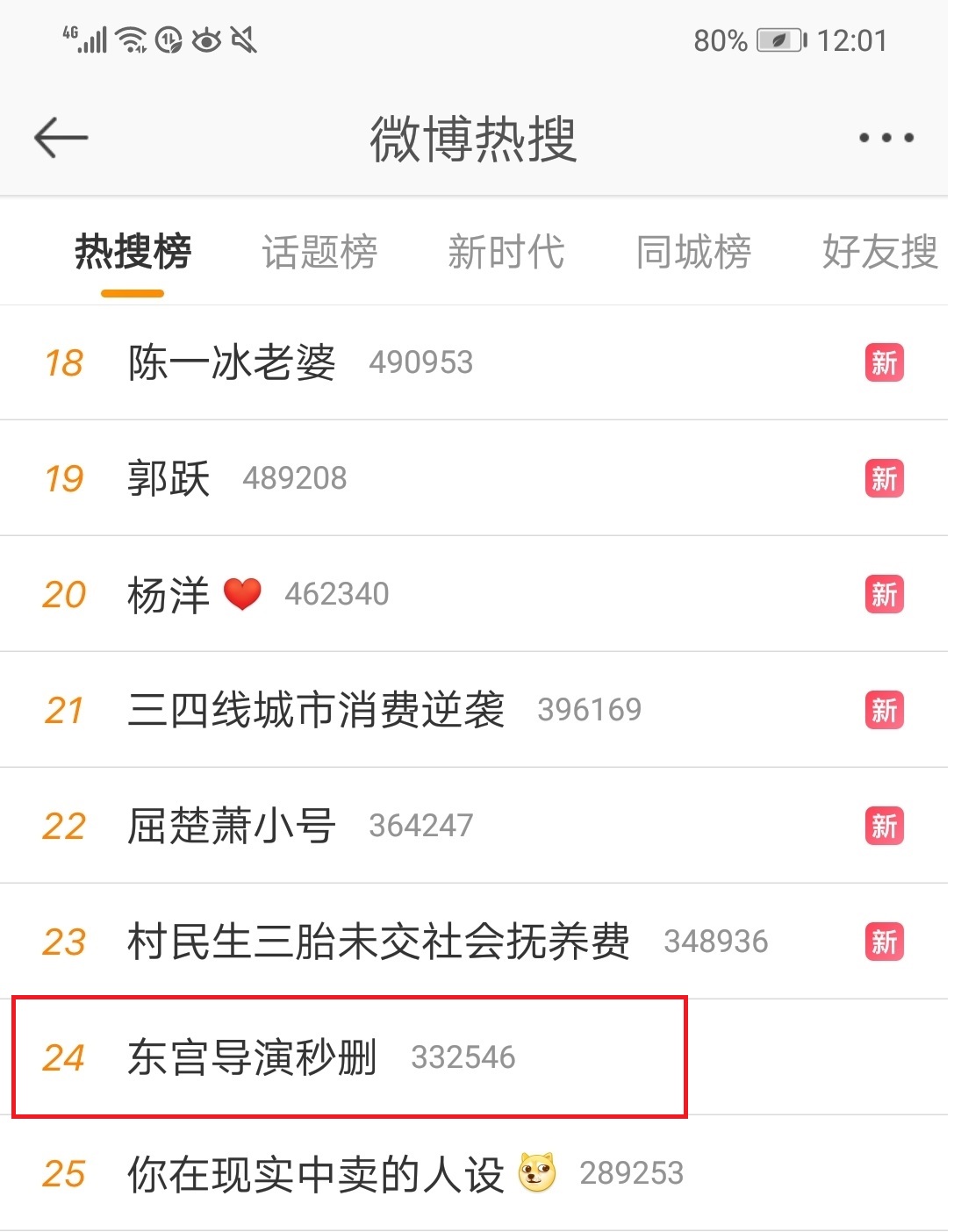Switch to the 好友搜 tab
The height and width of the screenshot is (1232, 954).
(879, 253)
